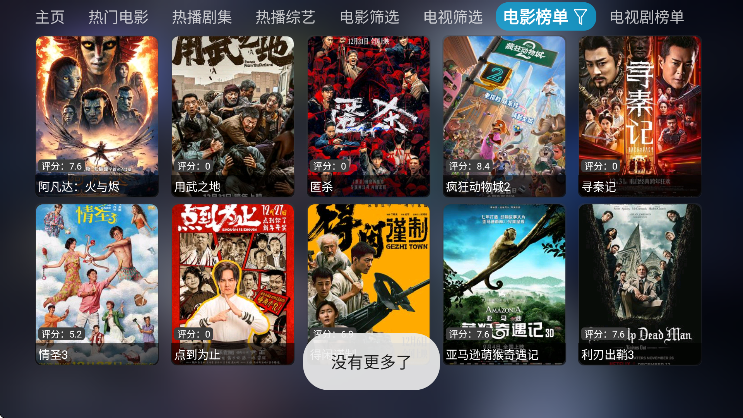The width and height of the screenshot is (743, 418).
Task: Go to the 热播剧集 tab
Action: (x=201, y=17)
